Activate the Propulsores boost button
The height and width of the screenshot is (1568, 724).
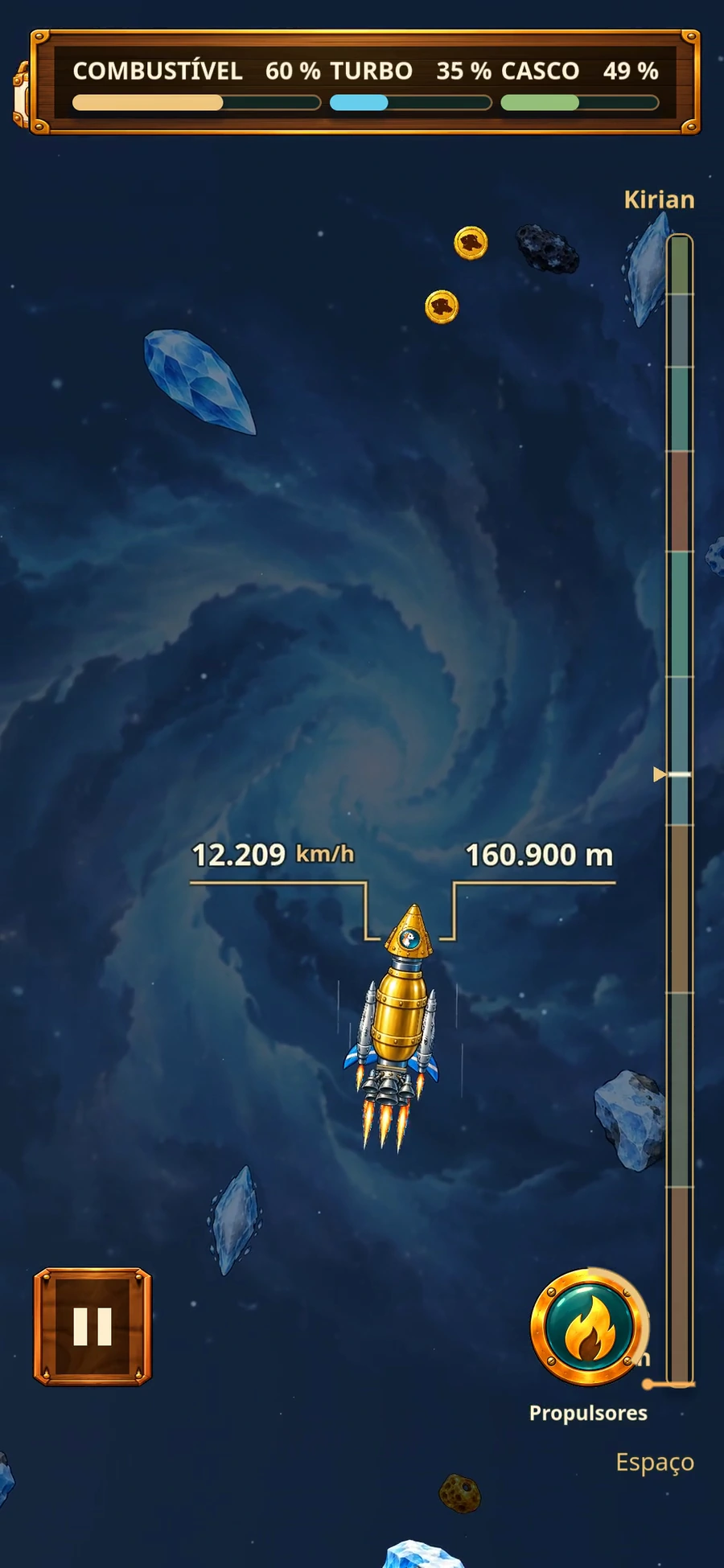(589, 1328)
